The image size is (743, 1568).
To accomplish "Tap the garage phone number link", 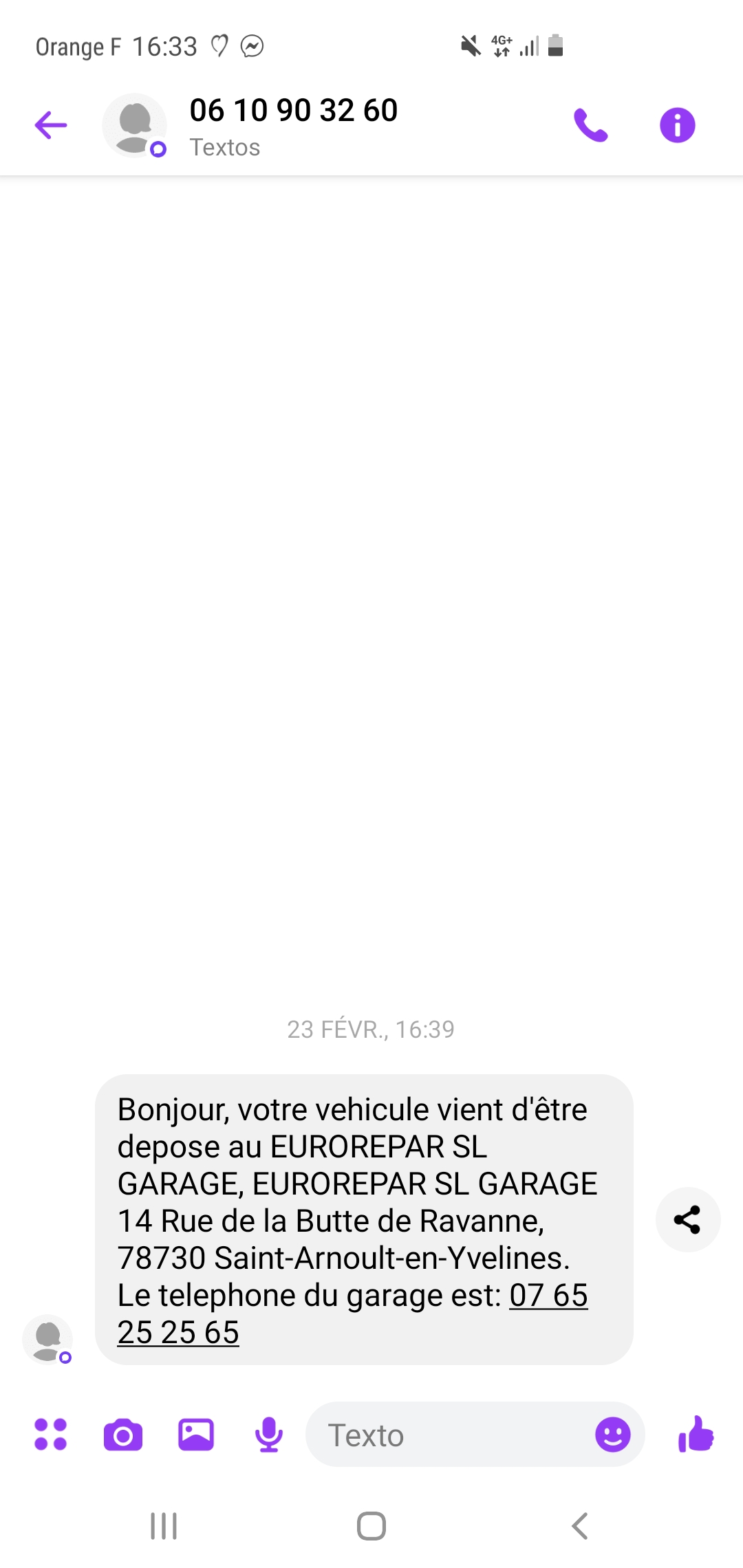I will click(x=548, y=1296).
